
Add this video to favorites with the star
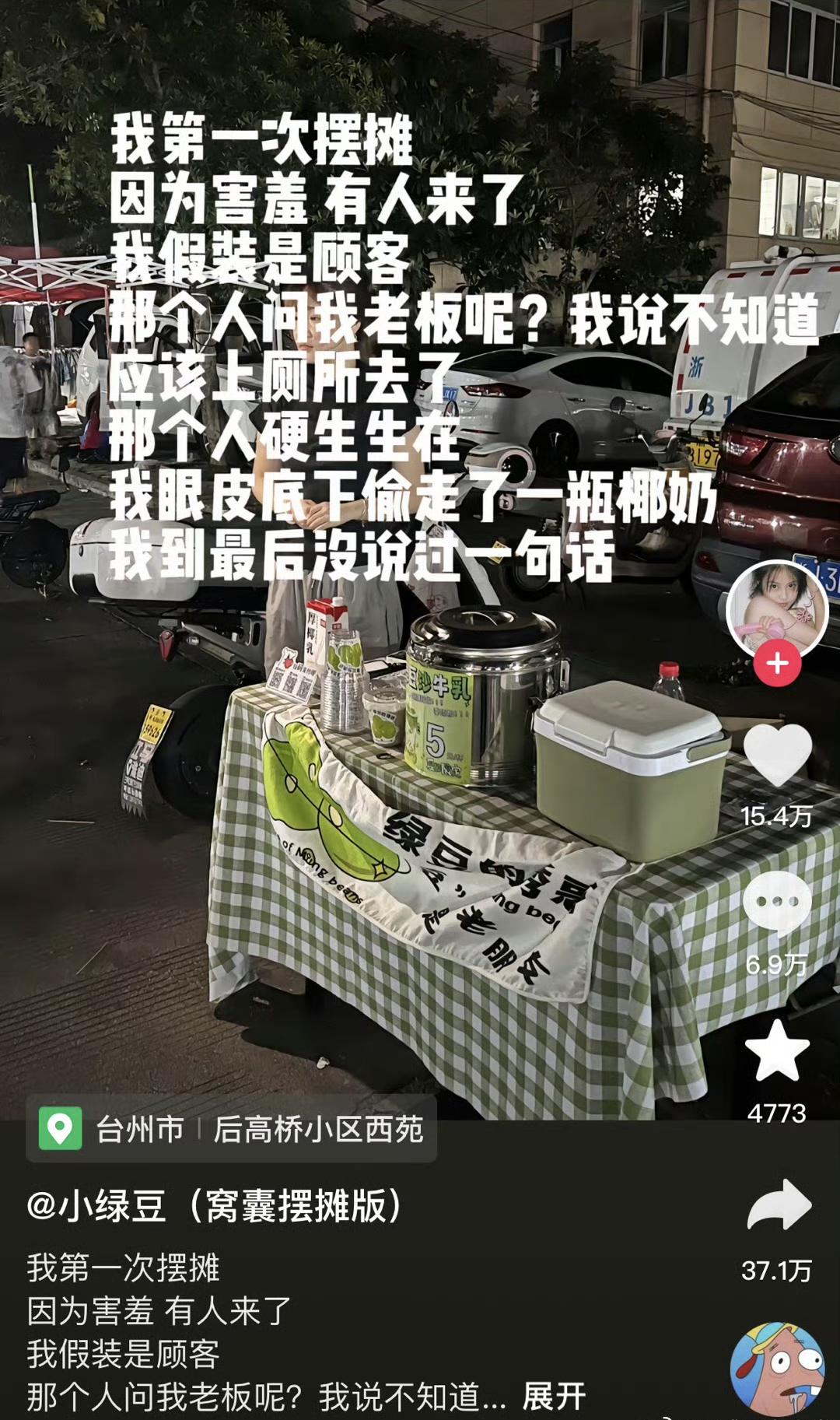coord(777,1050)
